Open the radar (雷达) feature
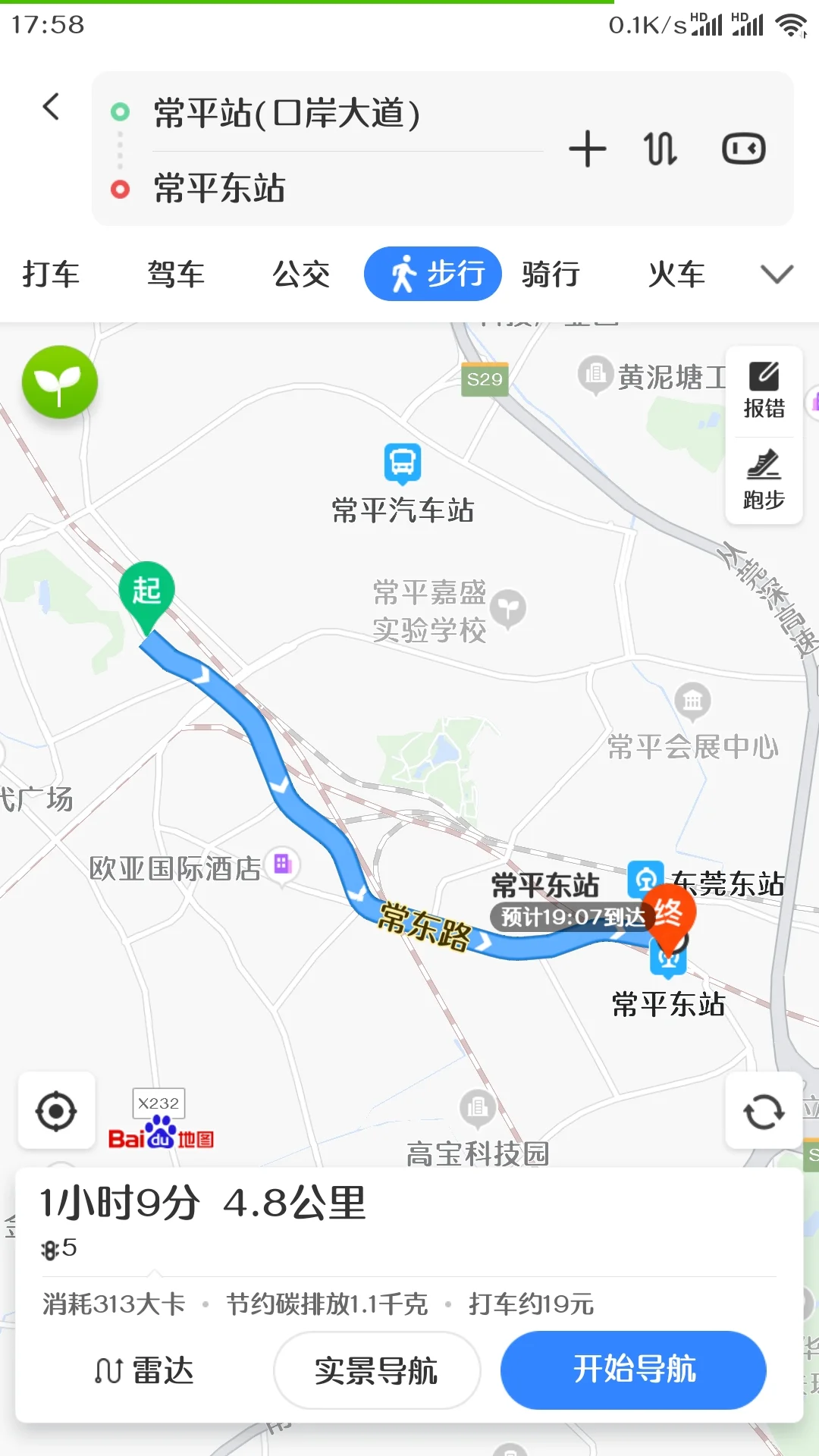 click(144, 1370)
